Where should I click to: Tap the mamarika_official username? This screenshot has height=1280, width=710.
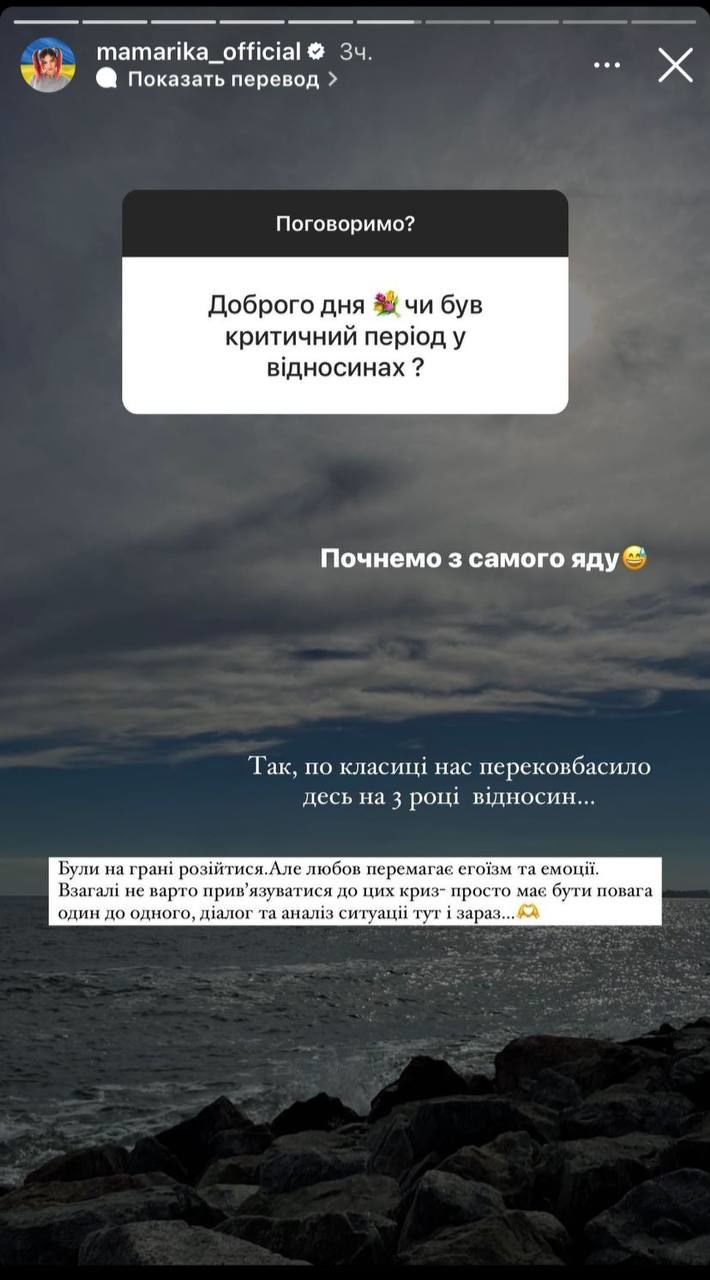click(198, 51)
